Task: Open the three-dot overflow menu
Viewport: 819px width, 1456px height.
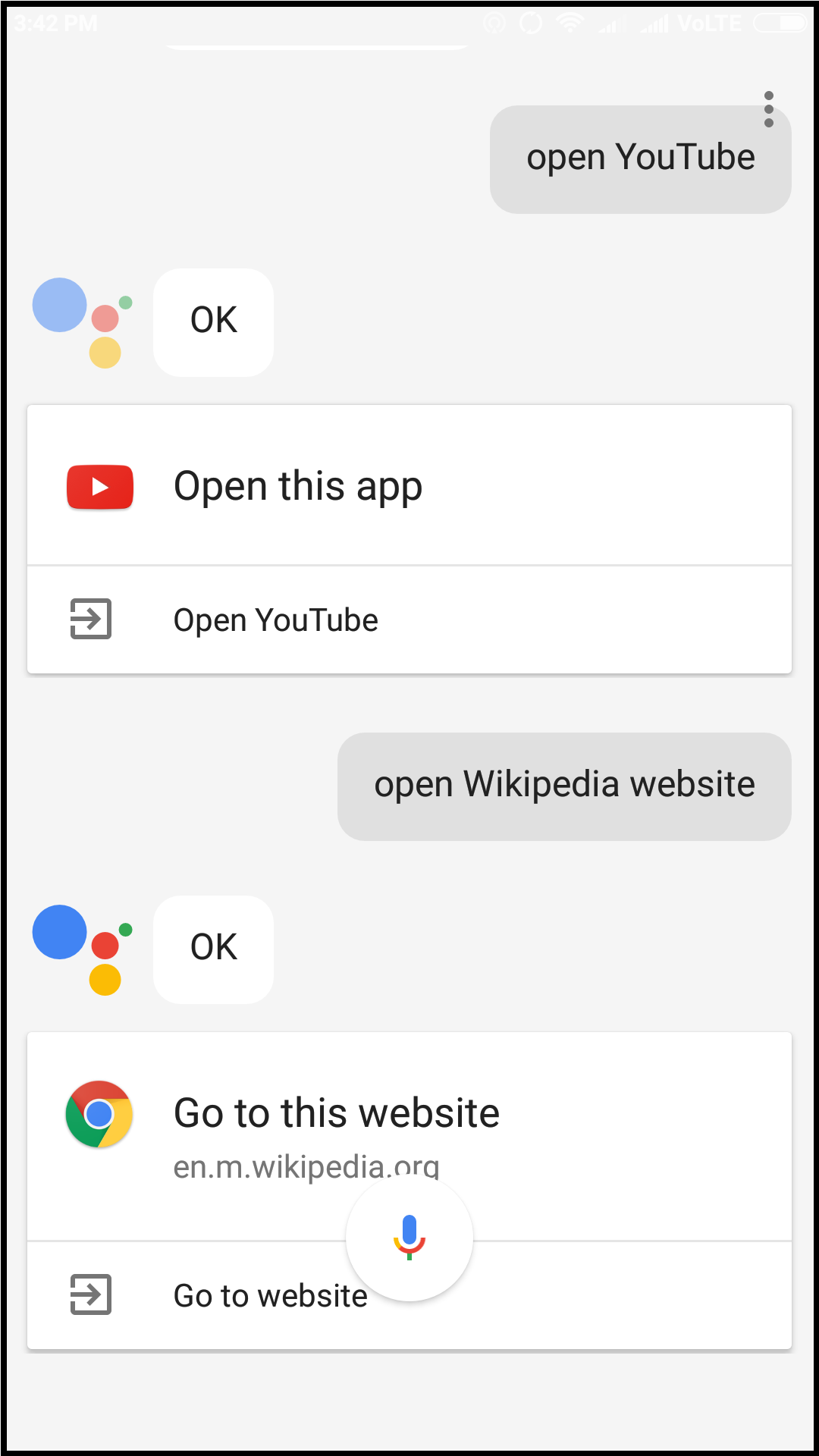Action: pyautogui.click(x=768, y=109)
